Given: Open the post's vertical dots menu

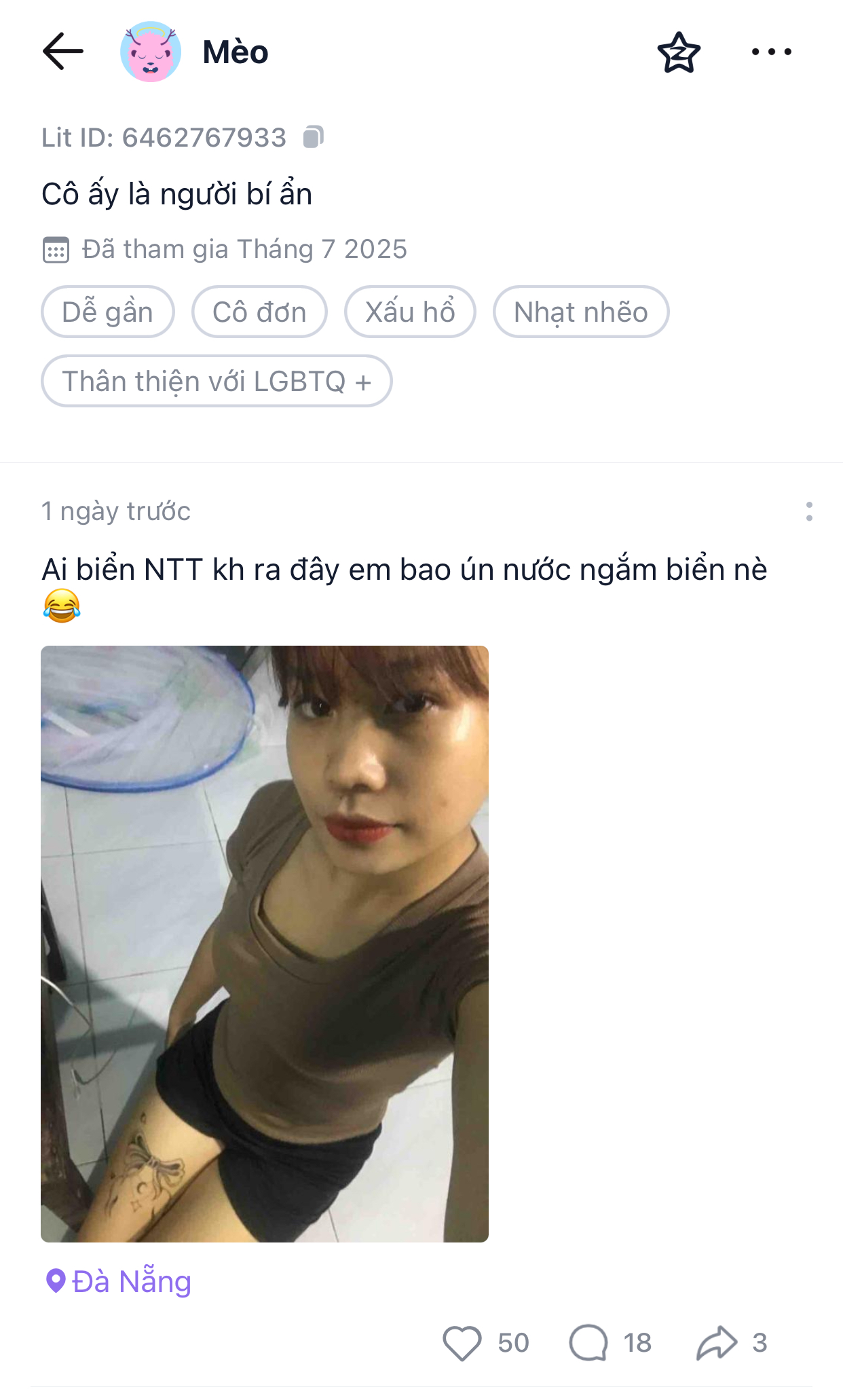Looking at the screenshot, I should pos(809,511).
